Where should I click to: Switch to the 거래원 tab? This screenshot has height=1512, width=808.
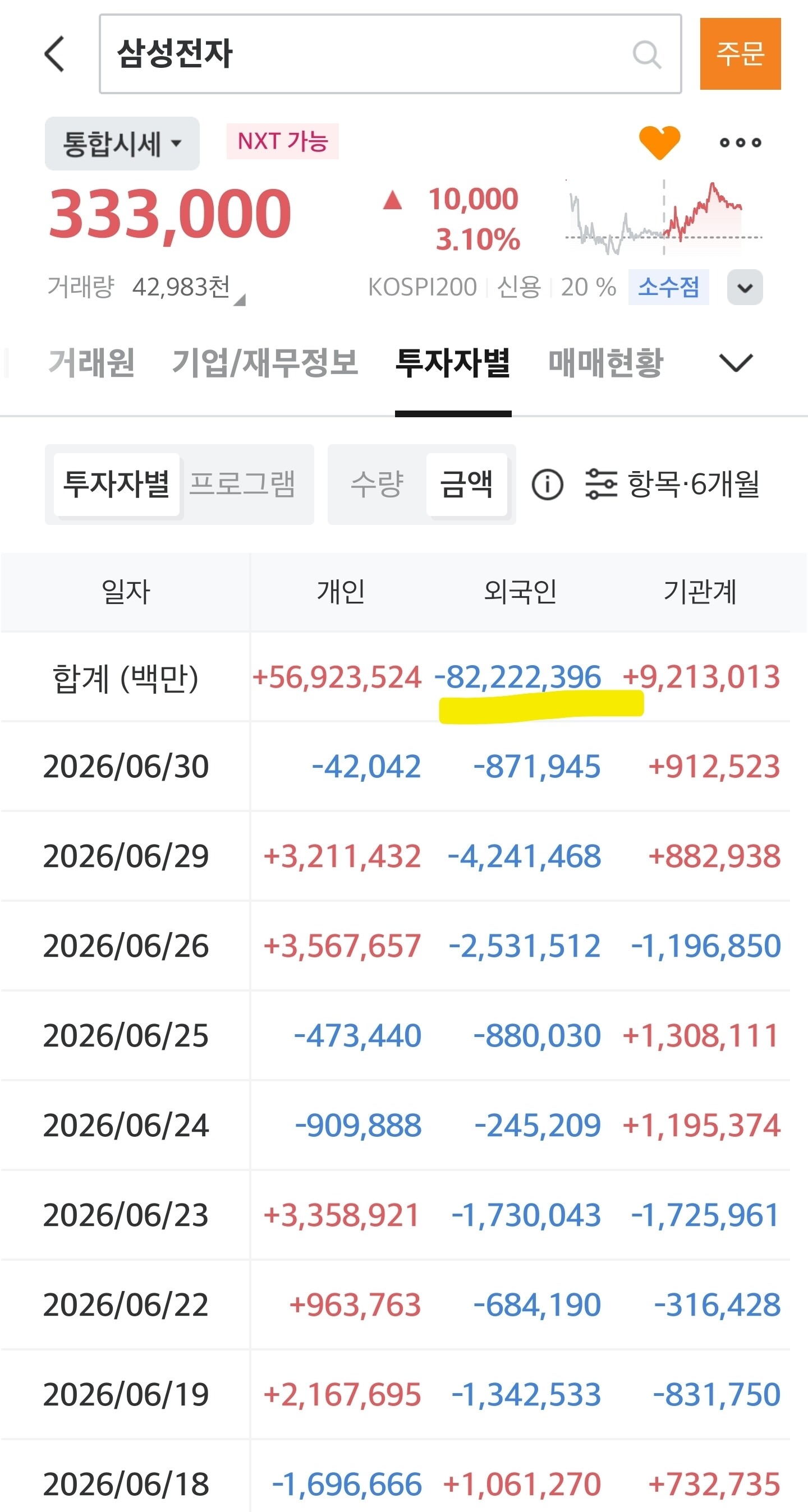(91, 362)
